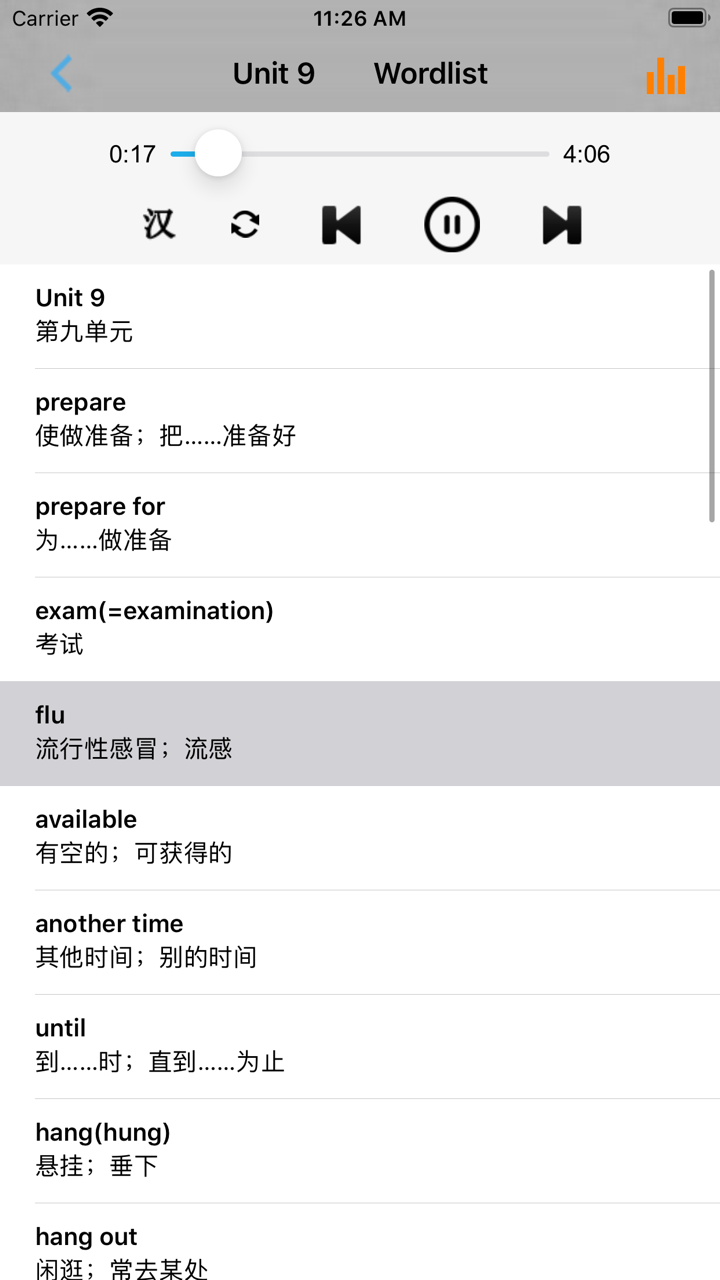Select the Unit 9 header entry
720x1280 pixels.
click(x=360, y=314)
